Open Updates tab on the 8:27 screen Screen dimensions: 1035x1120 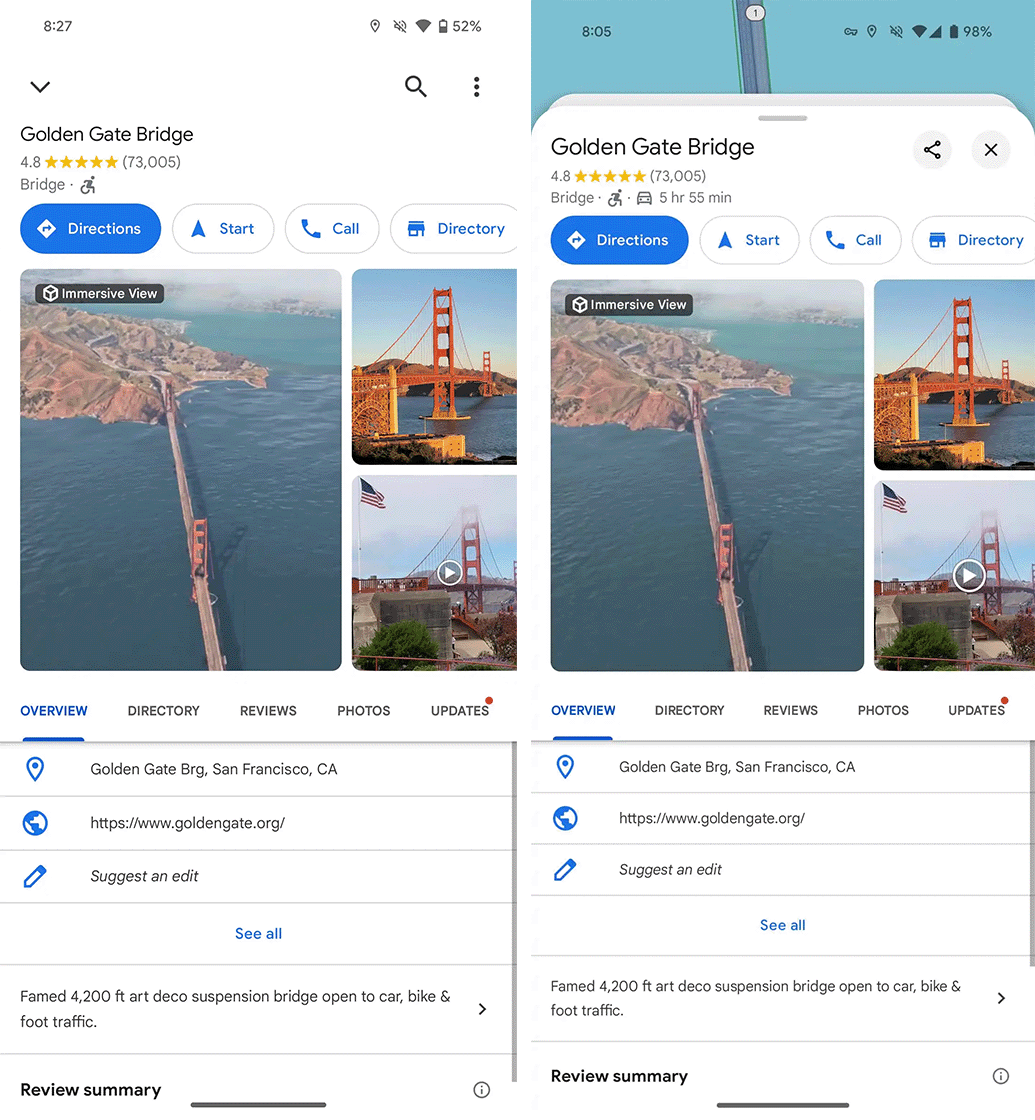point(459,711)
